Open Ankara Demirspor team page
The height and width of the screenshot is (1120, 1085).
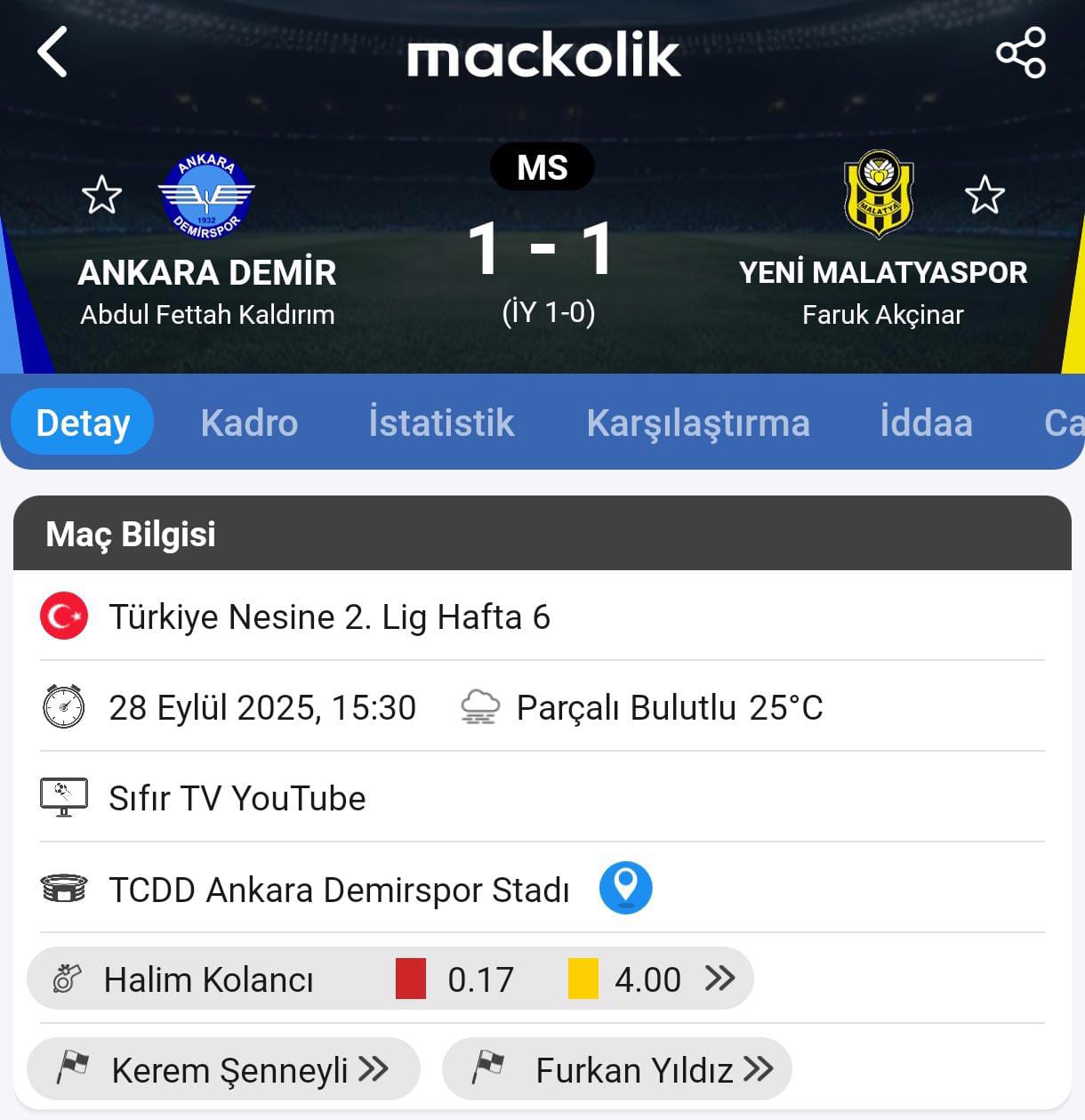[206, 197]
